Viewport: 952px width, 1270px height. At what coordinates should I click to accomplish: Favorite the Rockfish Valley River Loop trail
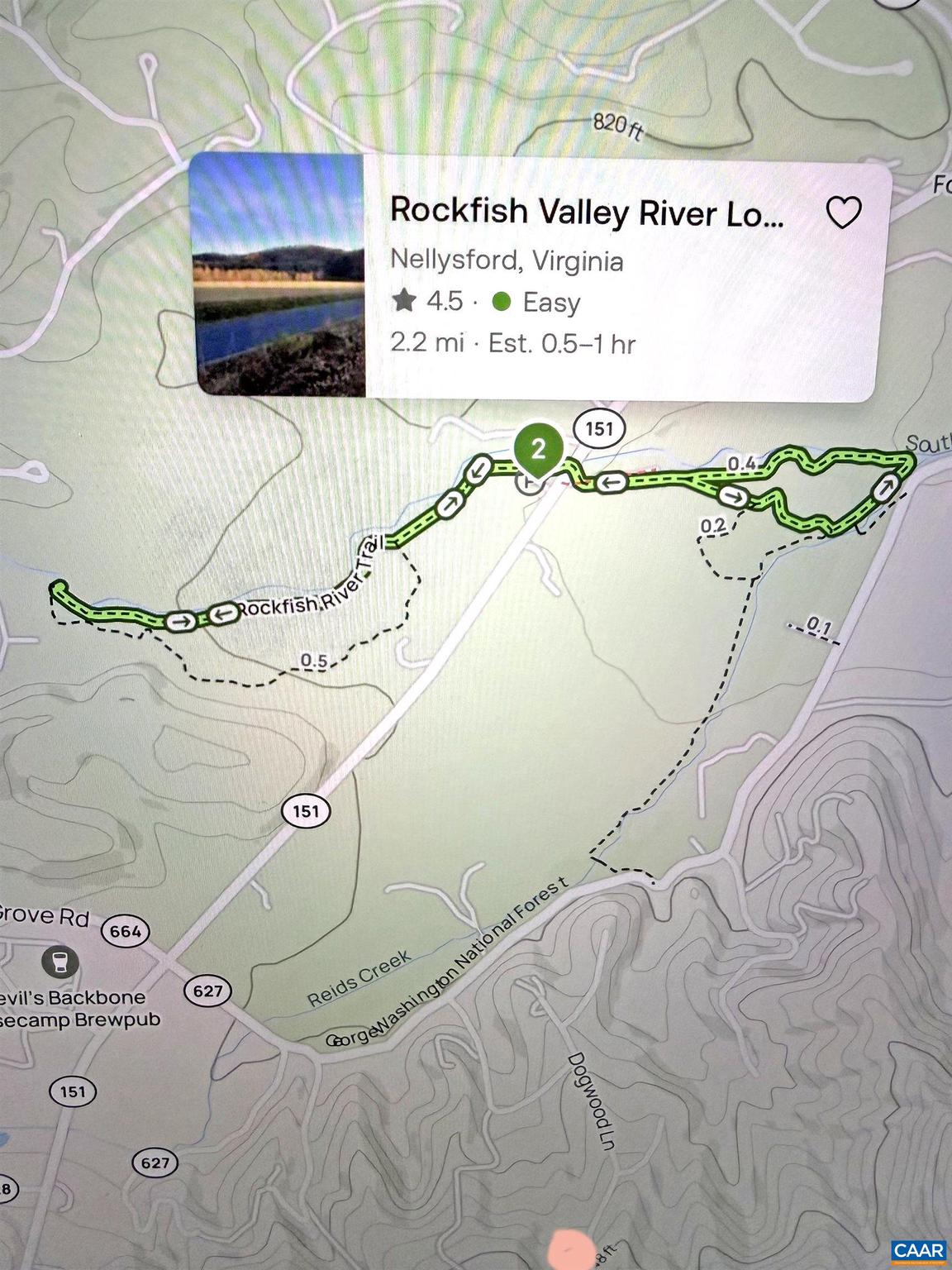coord(844,213)
